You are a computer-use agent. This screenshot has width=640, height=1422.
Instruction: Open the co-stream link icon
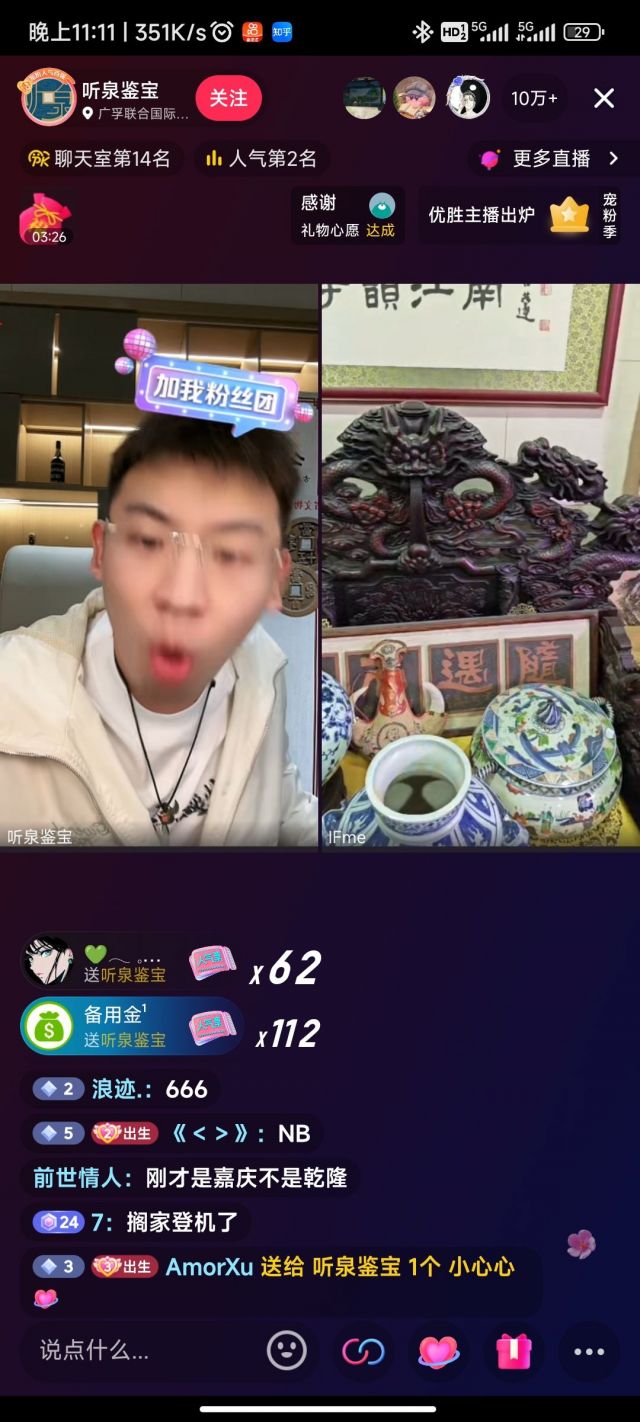[363, 1351]
